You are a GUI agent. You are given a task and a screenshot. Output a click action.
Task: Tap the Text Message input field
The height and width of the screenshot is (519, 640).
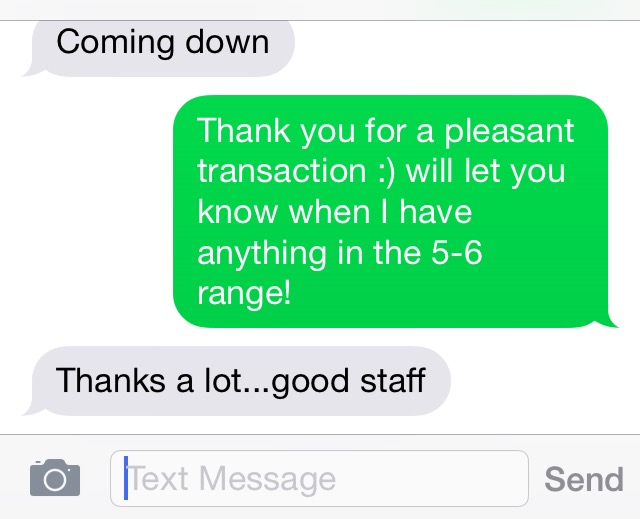coord(320,478)
